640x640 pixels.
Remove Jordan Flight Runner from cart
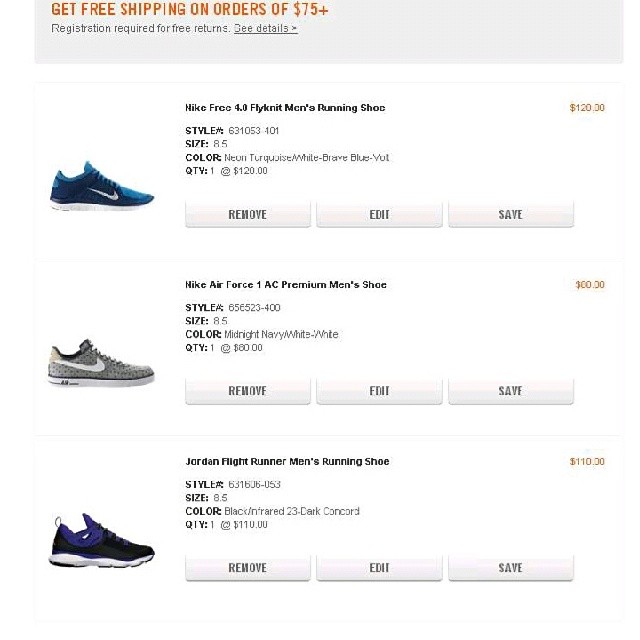(247, 568)
